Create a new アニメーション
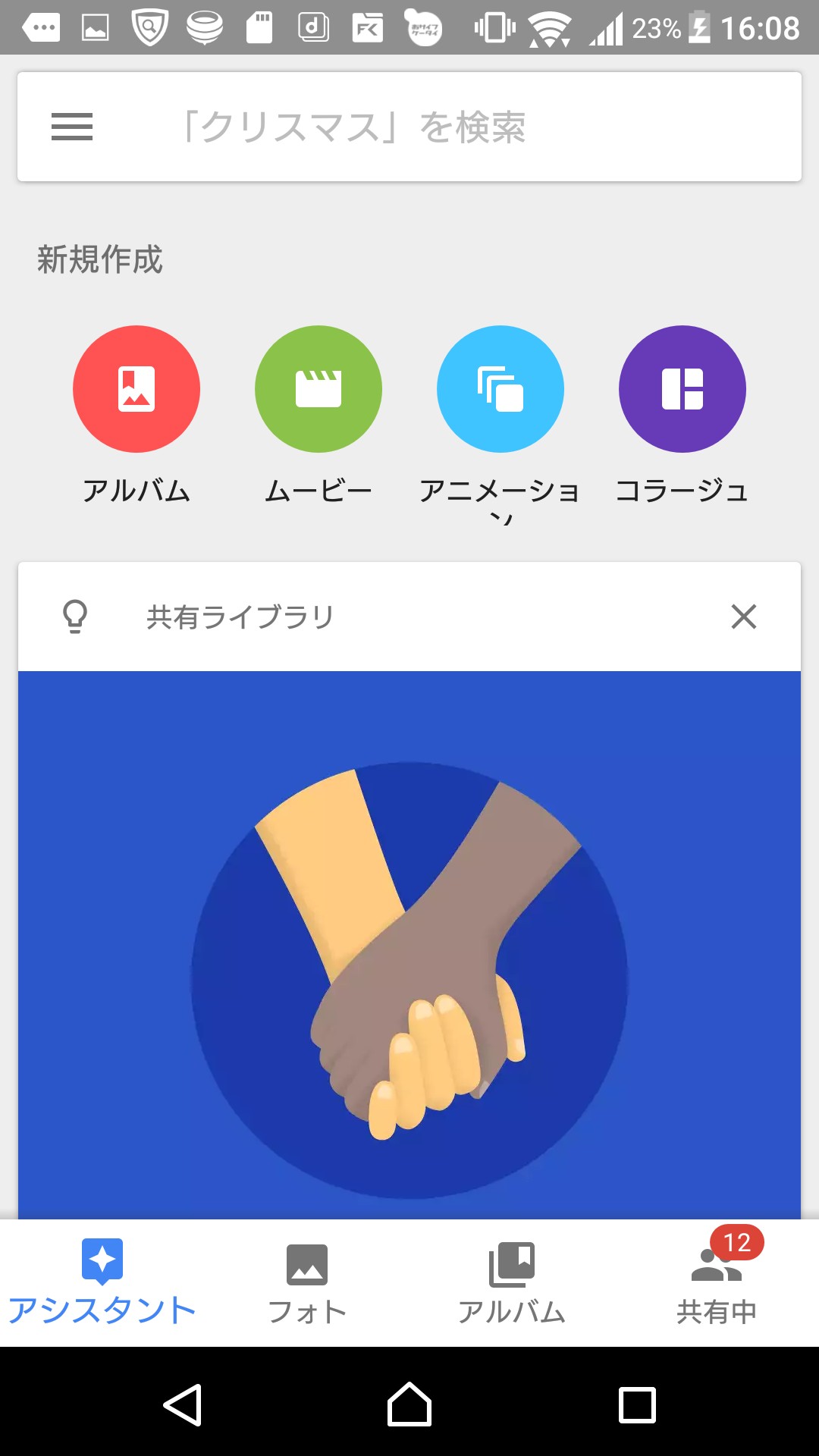Screen dimensions: 819x1456 click(500, 389)
